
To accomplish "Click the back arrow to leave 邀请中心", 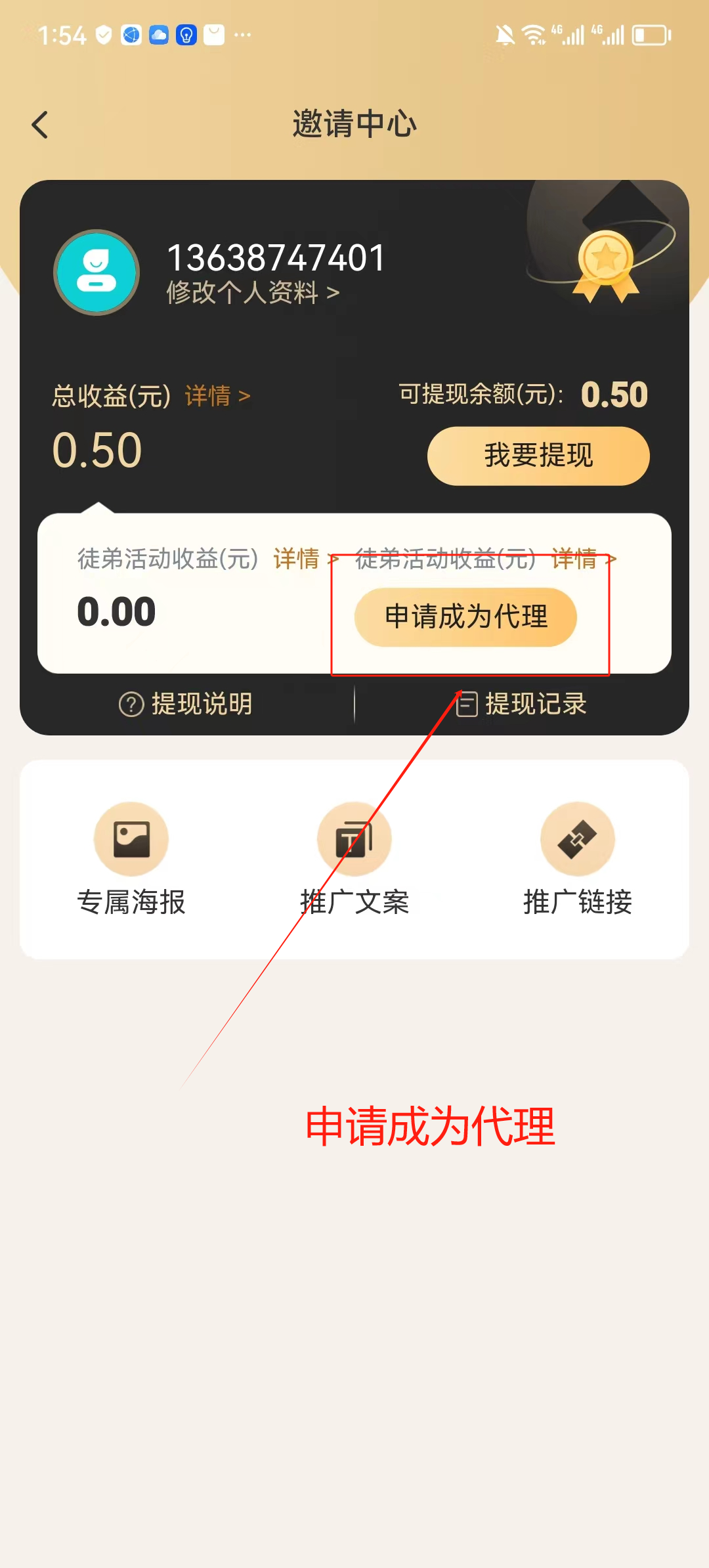I will coord(39,123).
